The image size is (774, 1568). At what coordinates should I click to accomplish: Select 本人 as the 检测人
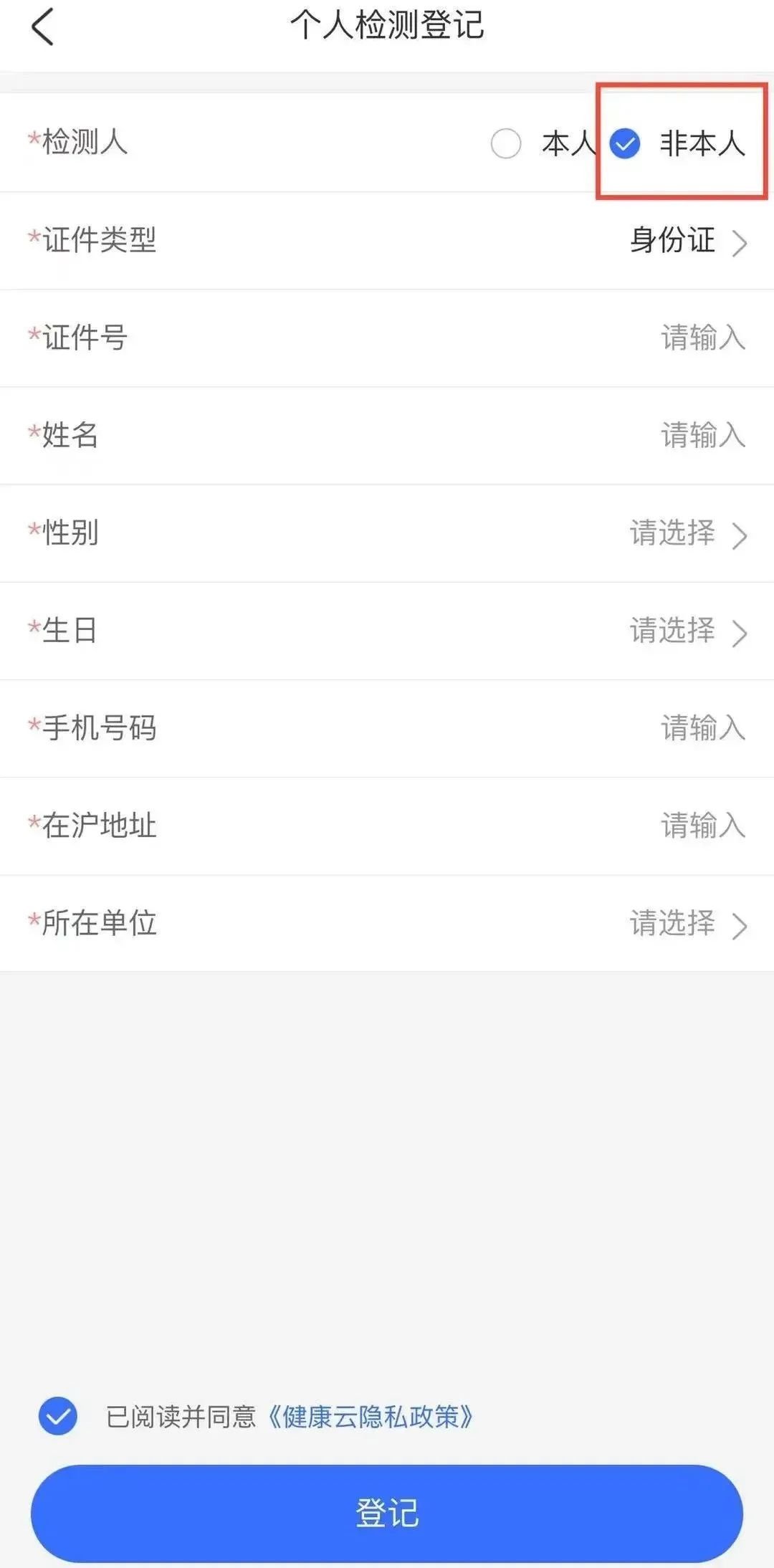506,143
